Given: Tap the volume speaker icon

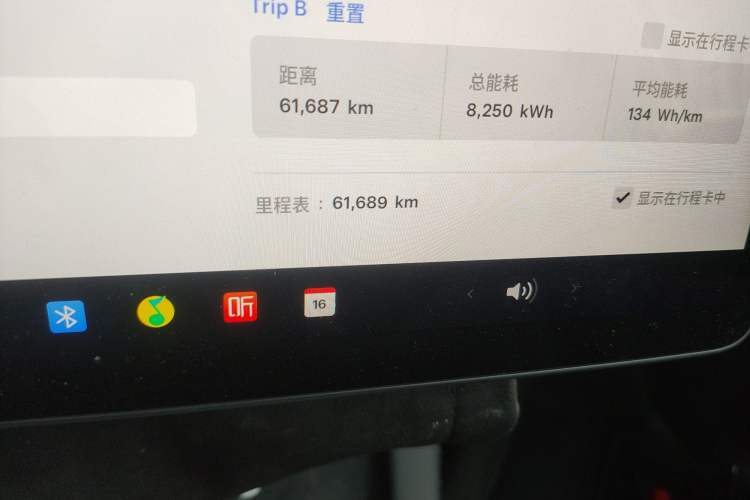Looking at the screenshot, I should point(520,291).
